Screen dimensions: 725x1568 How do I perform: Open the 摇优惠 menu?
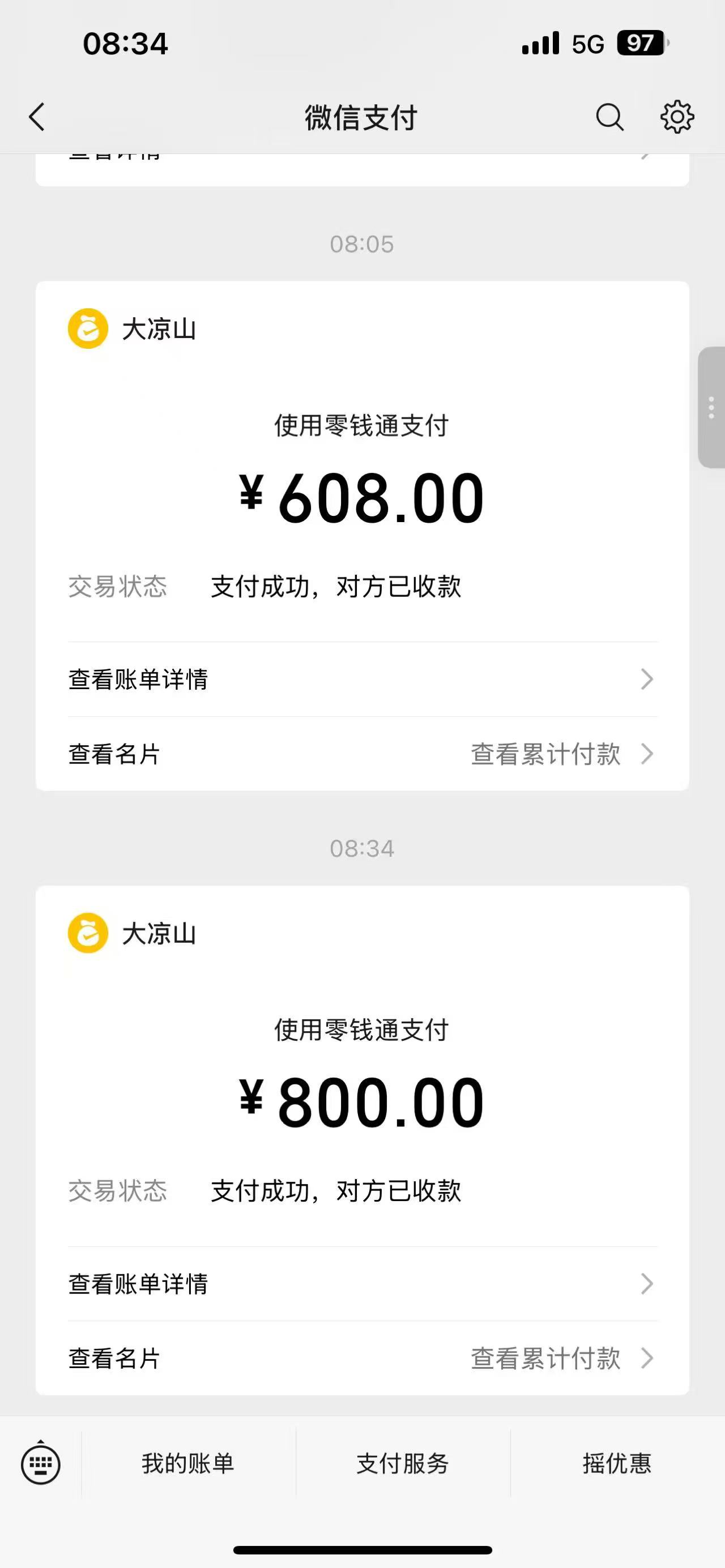tap(617, 1463)
